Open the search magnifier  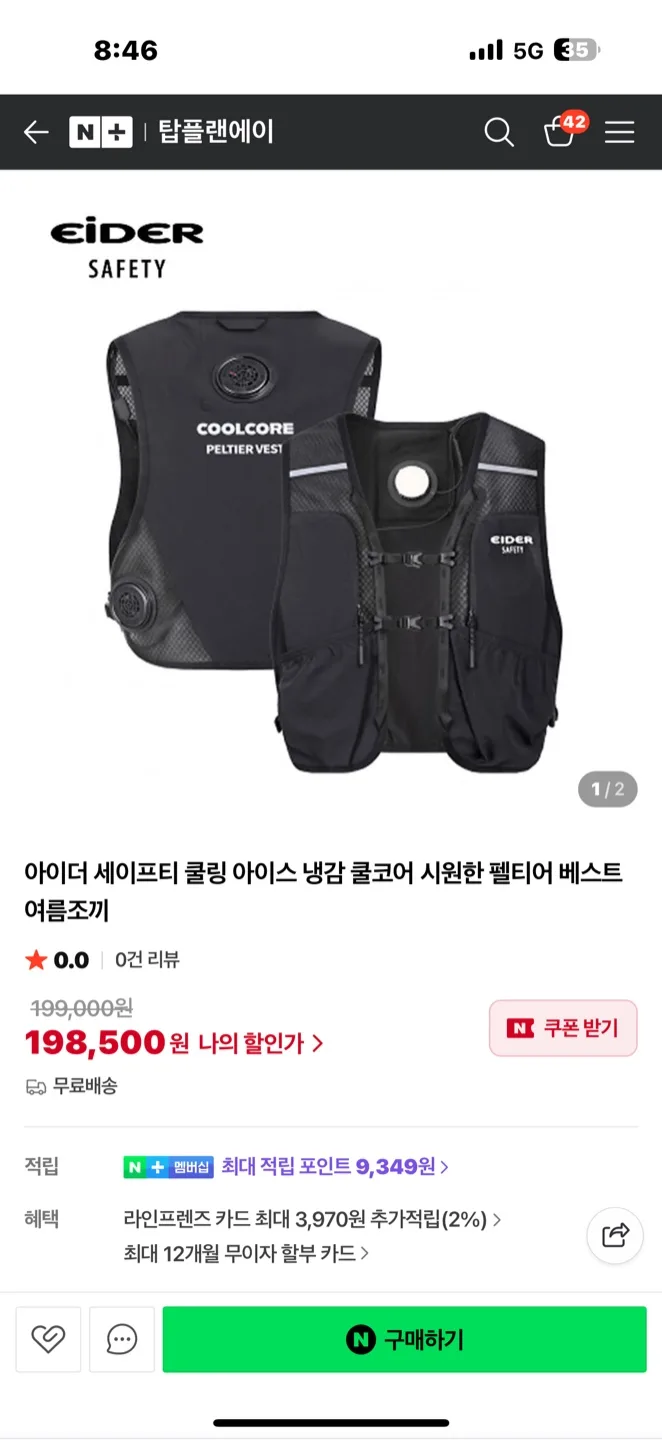coord(498,132)
